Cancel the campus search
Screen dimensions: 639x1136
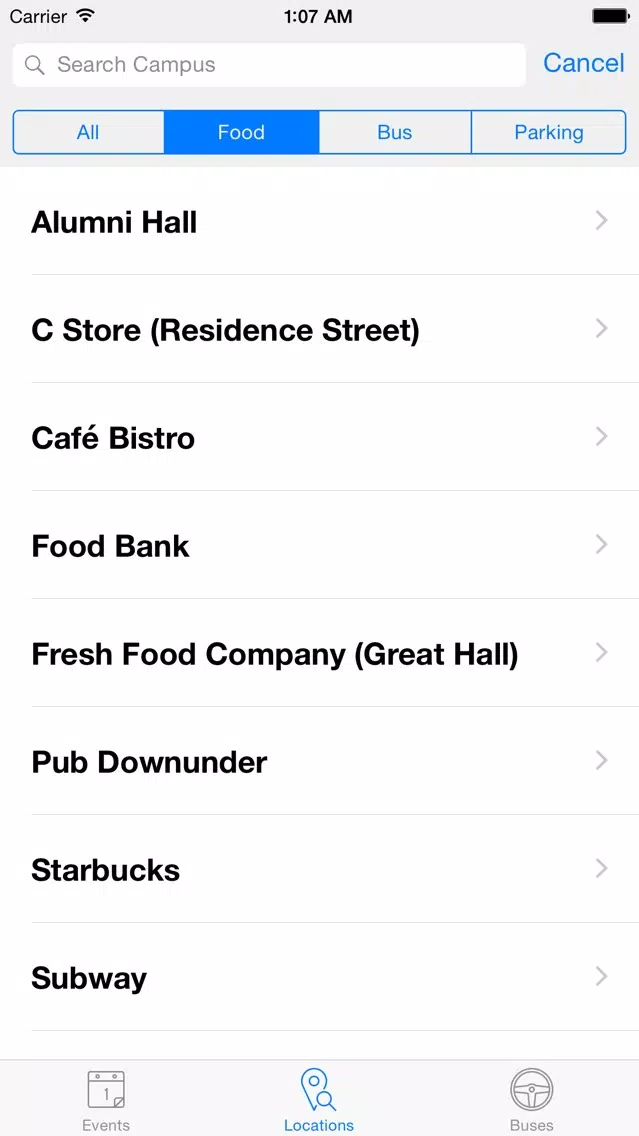point(583,63)
